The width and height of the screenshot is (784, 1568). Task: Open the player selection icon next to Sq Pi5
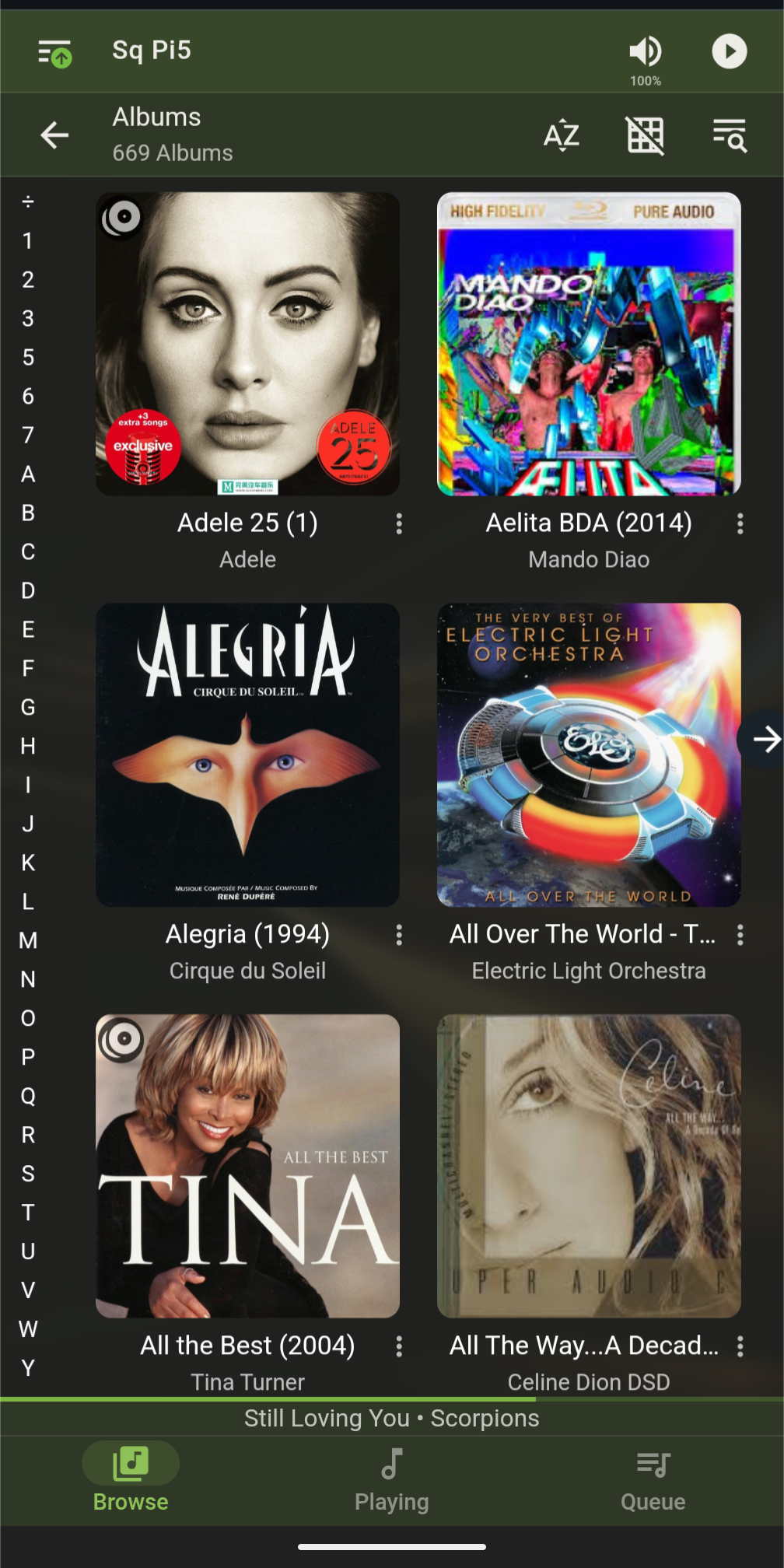tap(55, 52)
